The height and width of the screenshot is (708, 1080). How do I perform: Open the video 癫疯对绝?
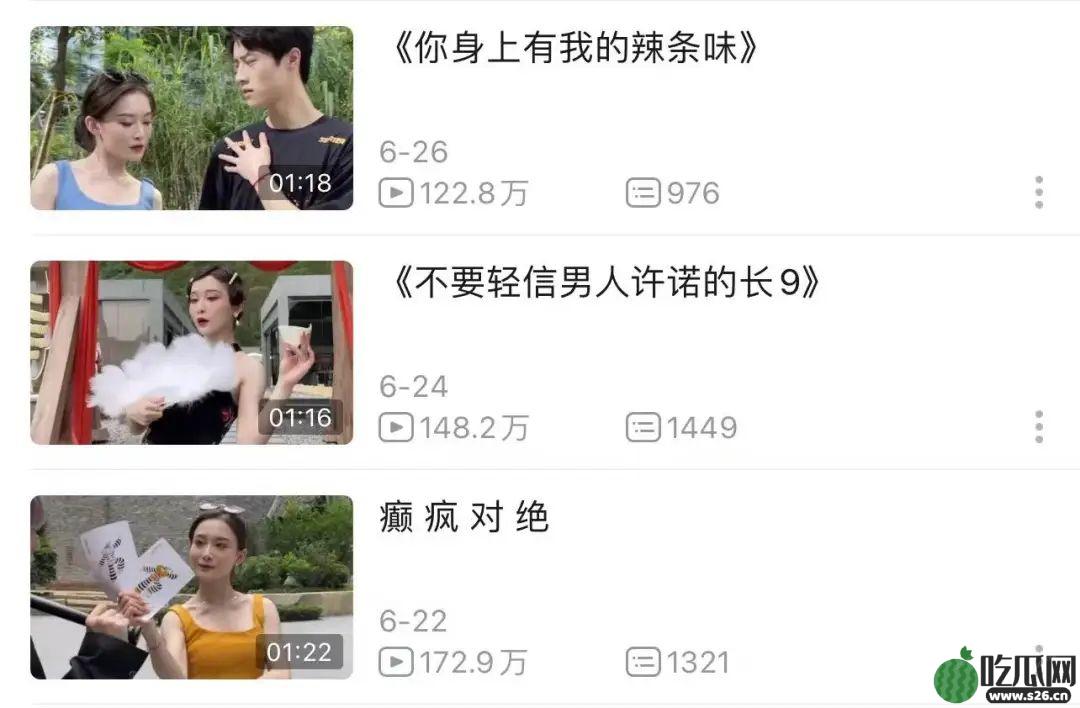pyautogui.click(x=464, y=519)
